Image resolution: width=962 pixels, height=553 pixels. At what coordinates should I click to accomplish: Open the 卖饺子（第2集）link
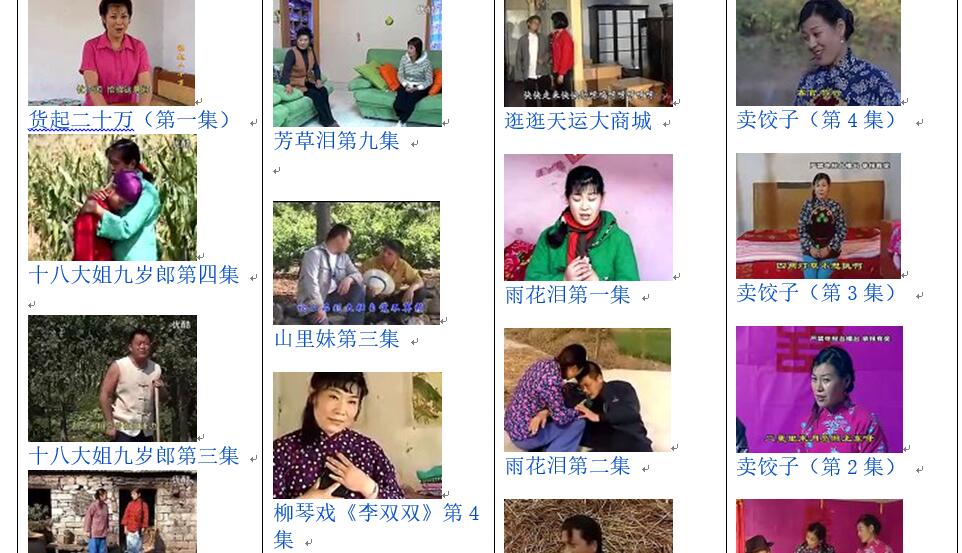coord(817,466)
